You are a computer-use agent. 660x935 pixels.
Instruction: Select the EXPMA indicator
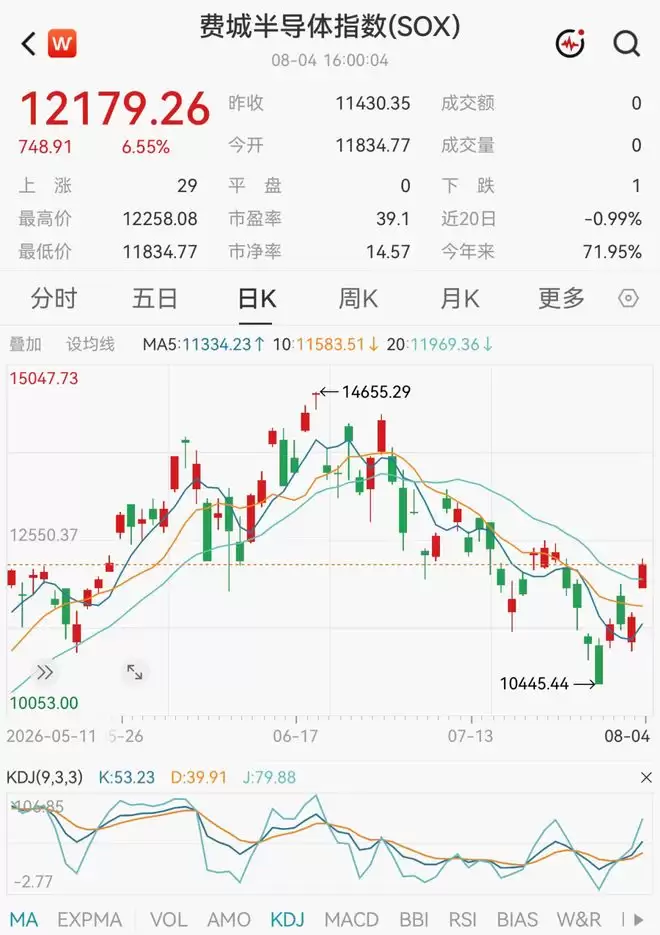click(x=89, y=919)
